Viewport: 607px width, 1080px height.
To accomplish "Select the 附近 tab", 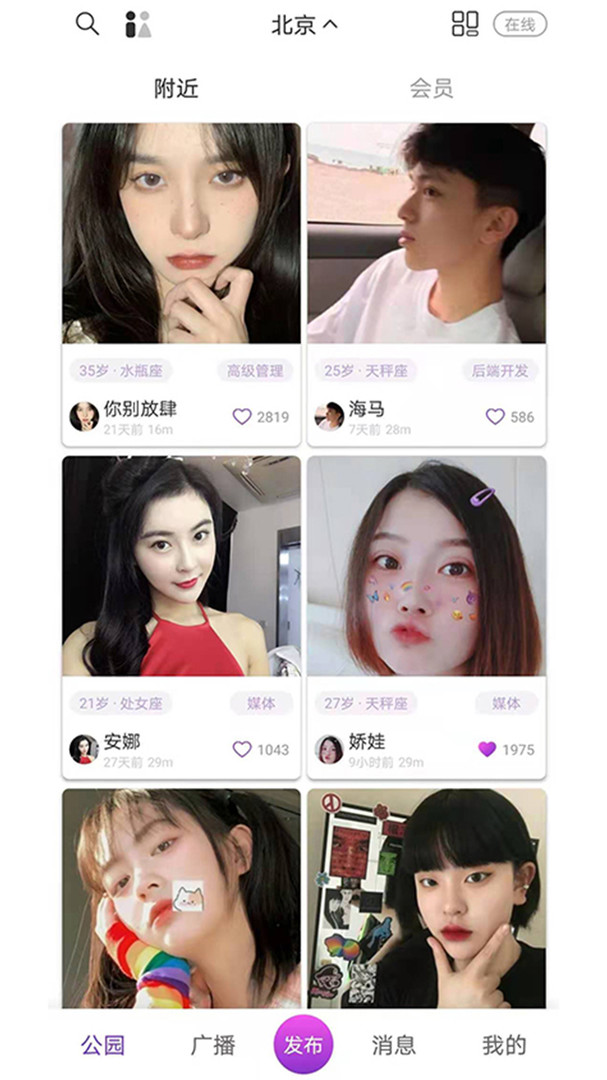I will point(176,88).
